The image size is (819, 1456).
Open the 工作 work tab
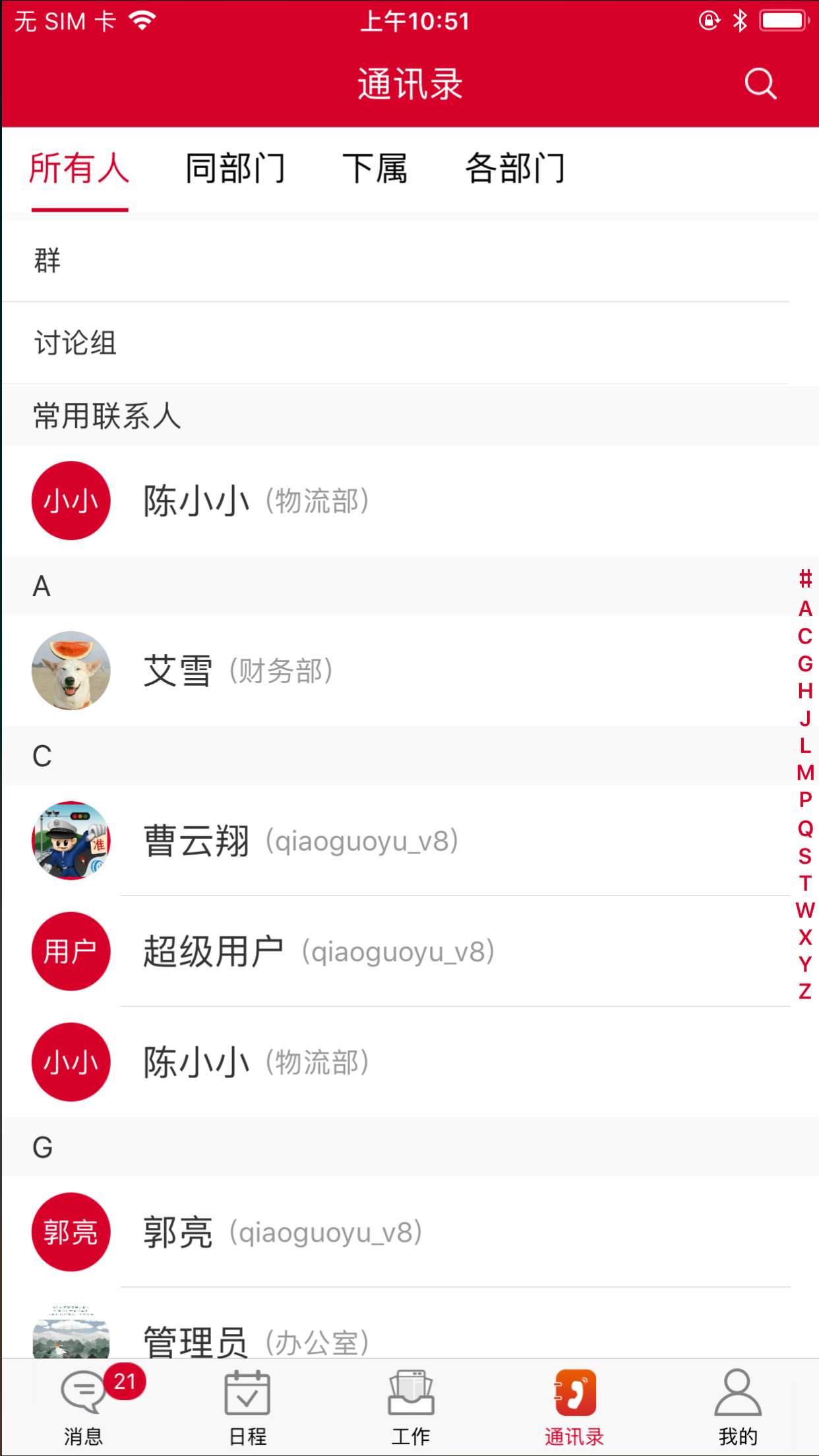pyautogui.click(x=409, y=1405)
